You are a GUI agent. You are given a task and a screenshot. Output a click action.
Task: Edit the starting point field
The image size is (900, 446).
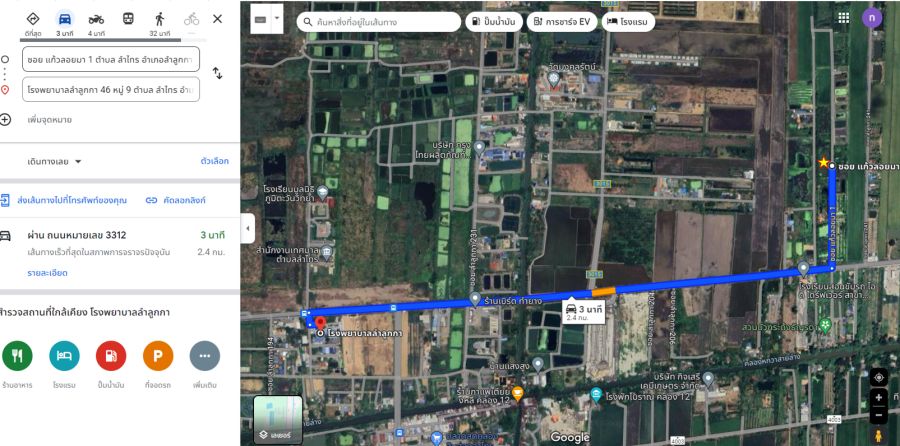112,60
